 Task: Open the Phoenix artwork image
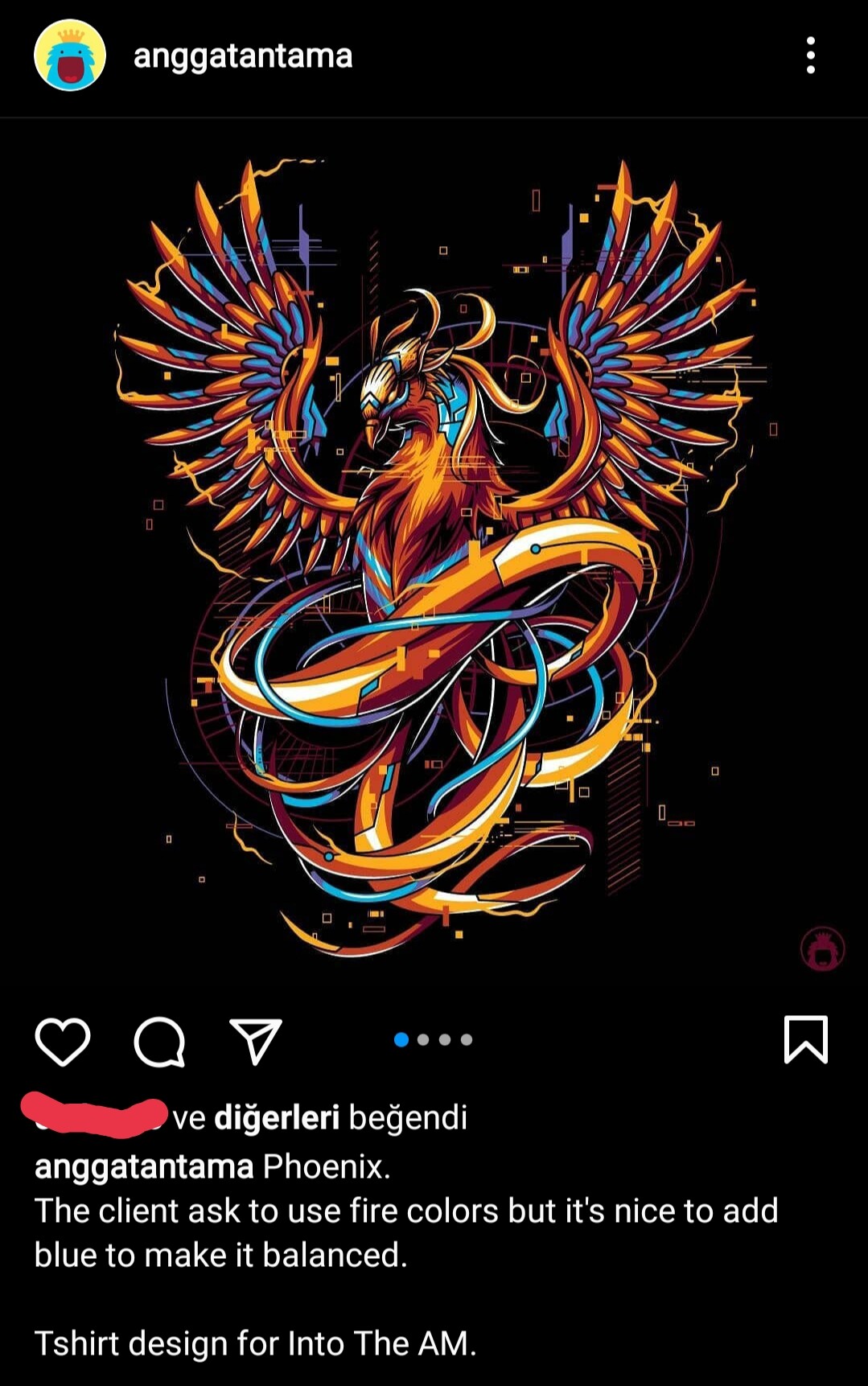(434, 555)
